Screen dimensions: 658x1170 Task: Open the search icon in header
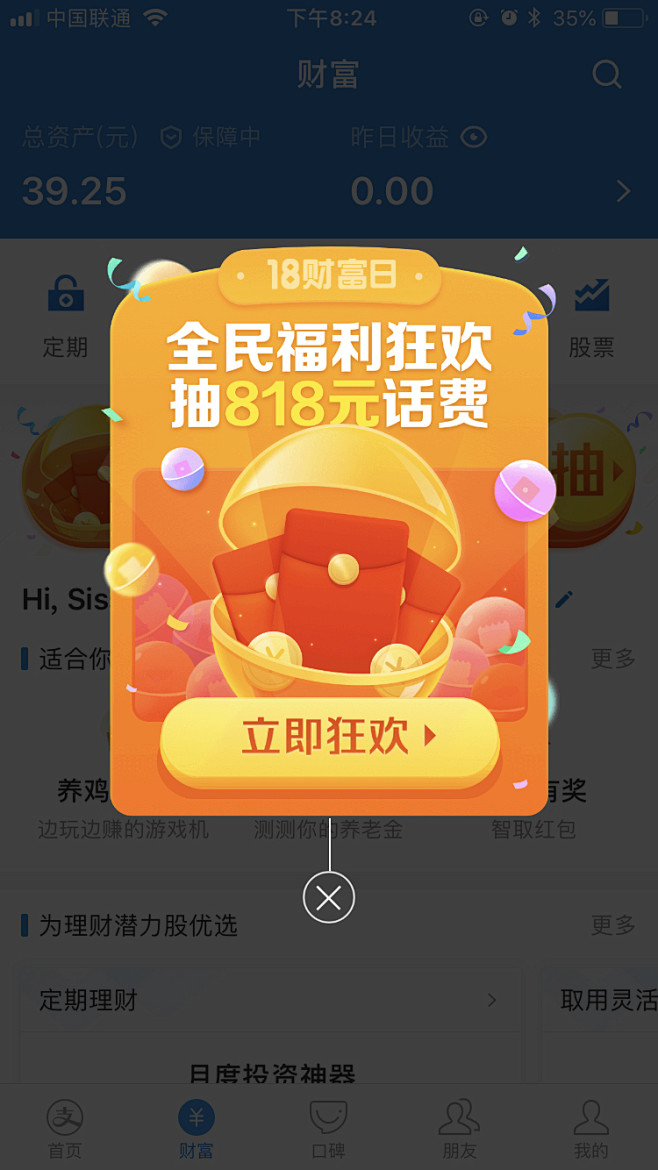click(606, 74)
